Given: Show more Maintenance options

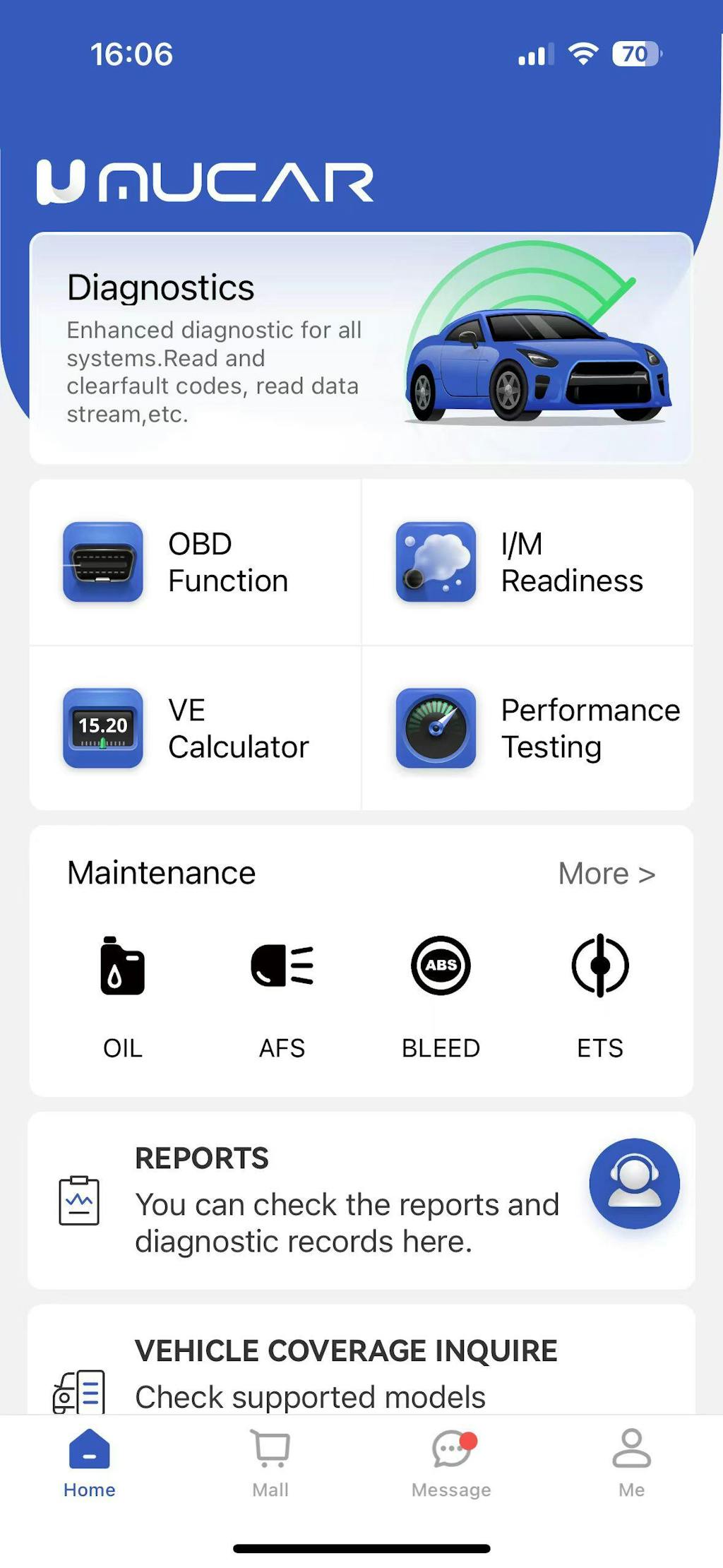Looking at the screenshot, I should (606, 874).
